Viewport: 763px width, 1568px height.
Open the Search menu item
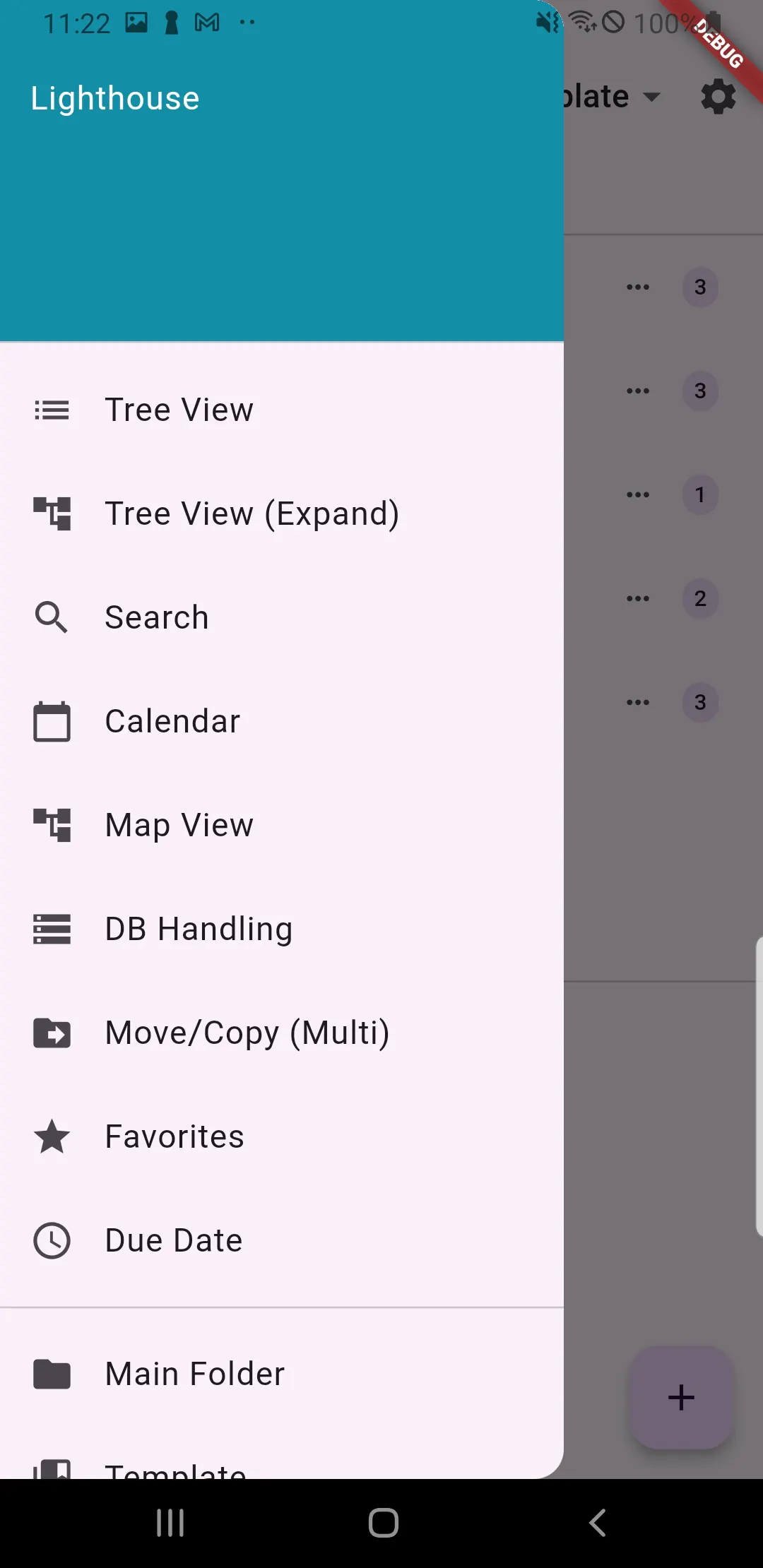click(156, 617)
